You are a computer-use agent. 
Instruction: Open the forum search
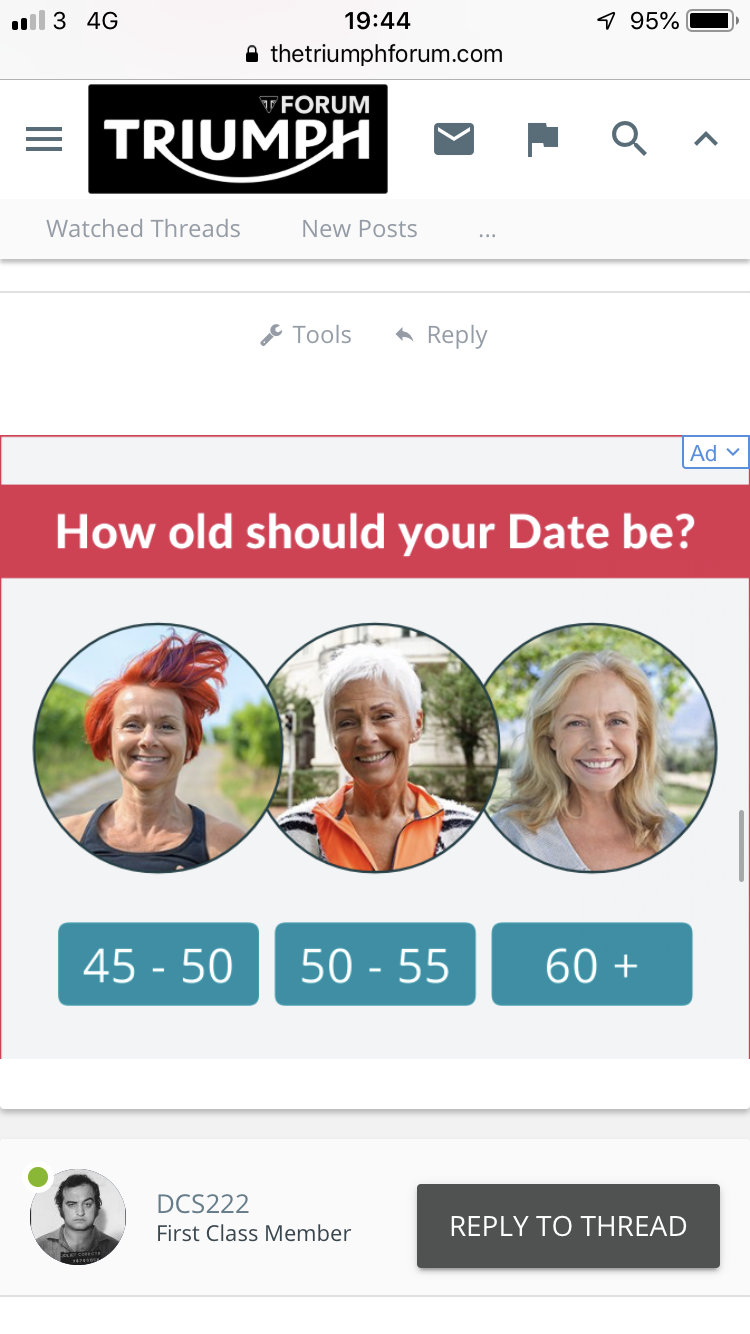pyautogui.click(x=629, y=139)
